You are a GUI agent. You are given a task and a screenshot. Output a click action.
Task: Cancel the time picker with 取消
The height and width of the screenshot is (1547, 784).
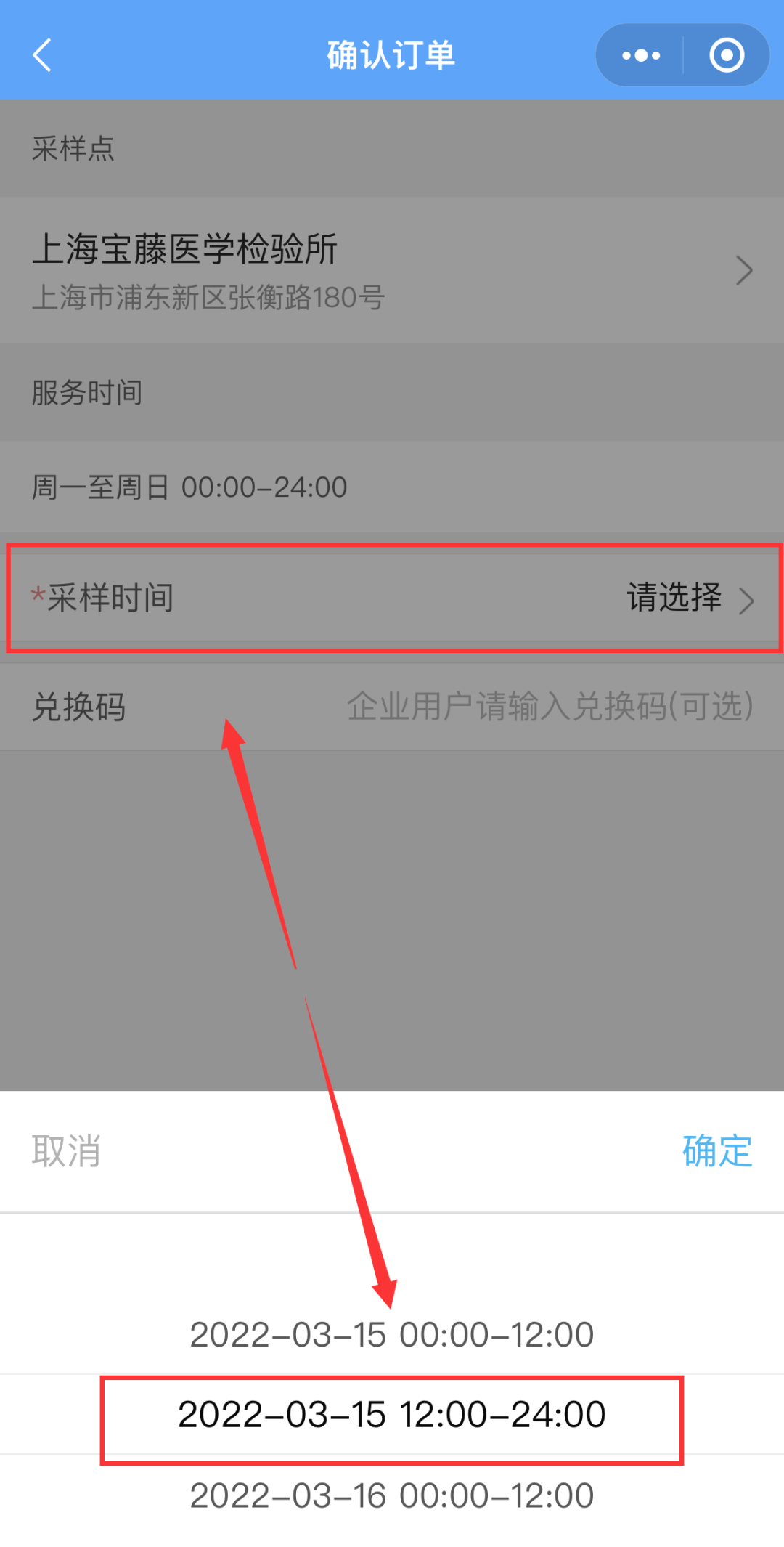(x=66, y=1151)
